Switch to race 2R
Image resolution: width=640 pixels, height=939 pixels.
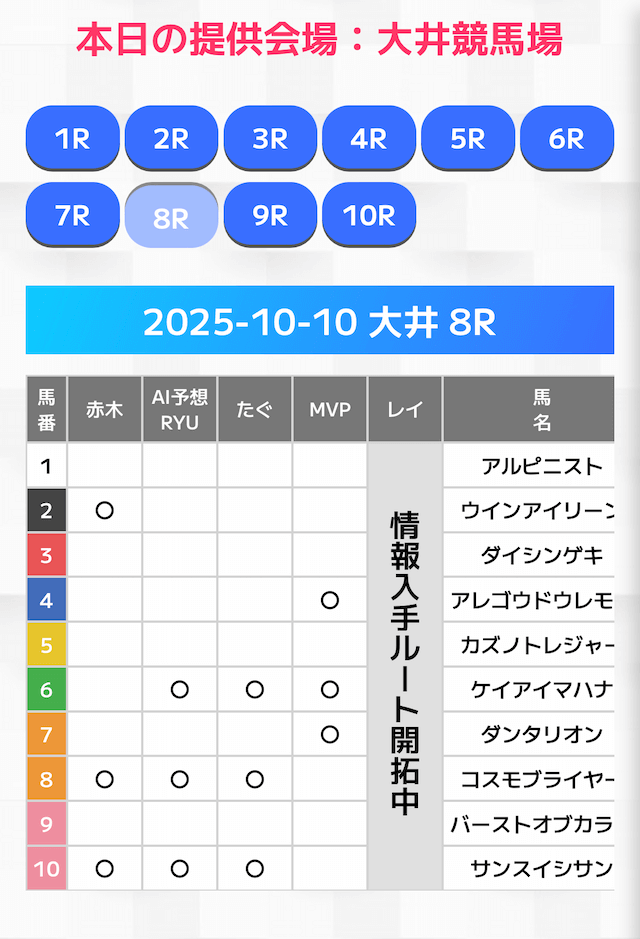pyautogui.click(x=171, y=138)
